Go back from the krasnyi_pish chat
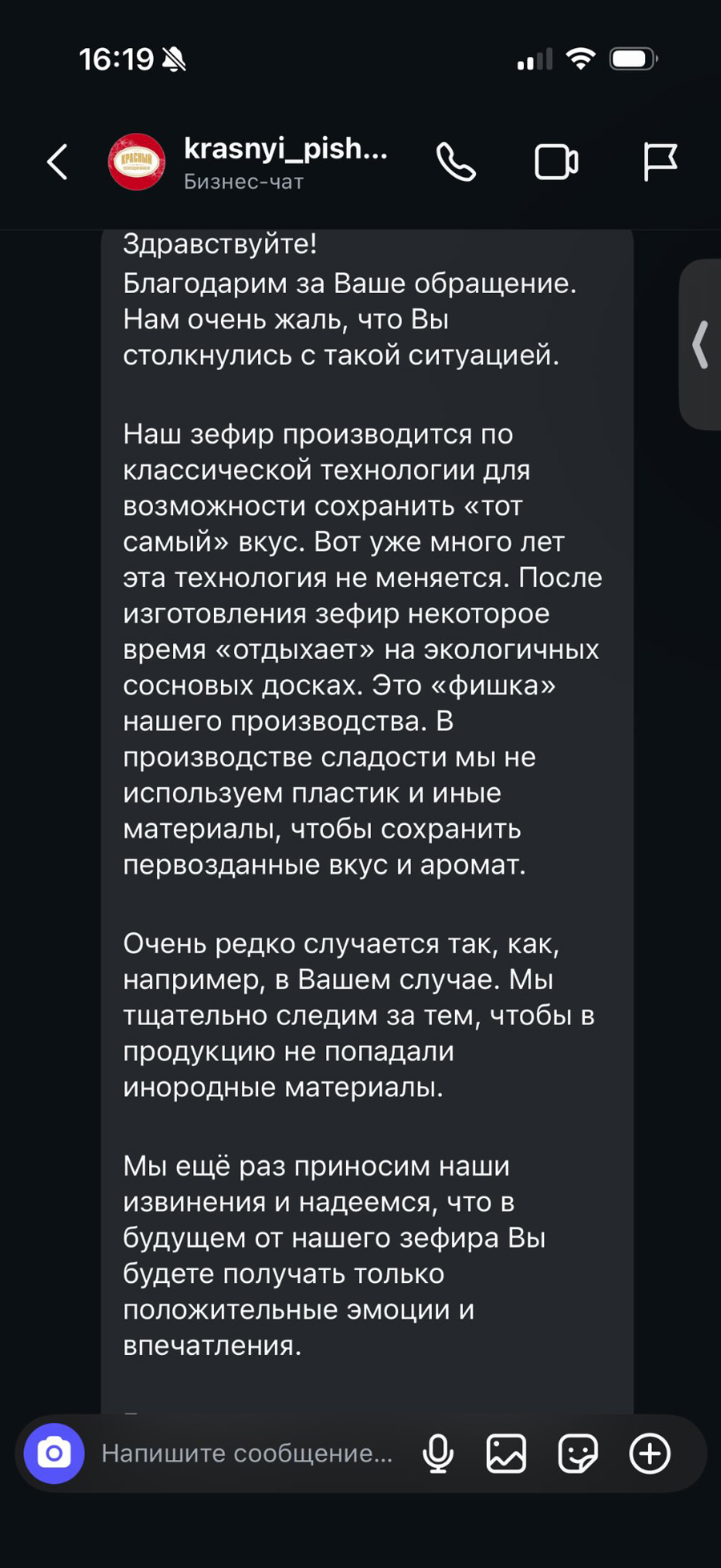This screenshot has width=721, height=1568. (x=58, y=163)
